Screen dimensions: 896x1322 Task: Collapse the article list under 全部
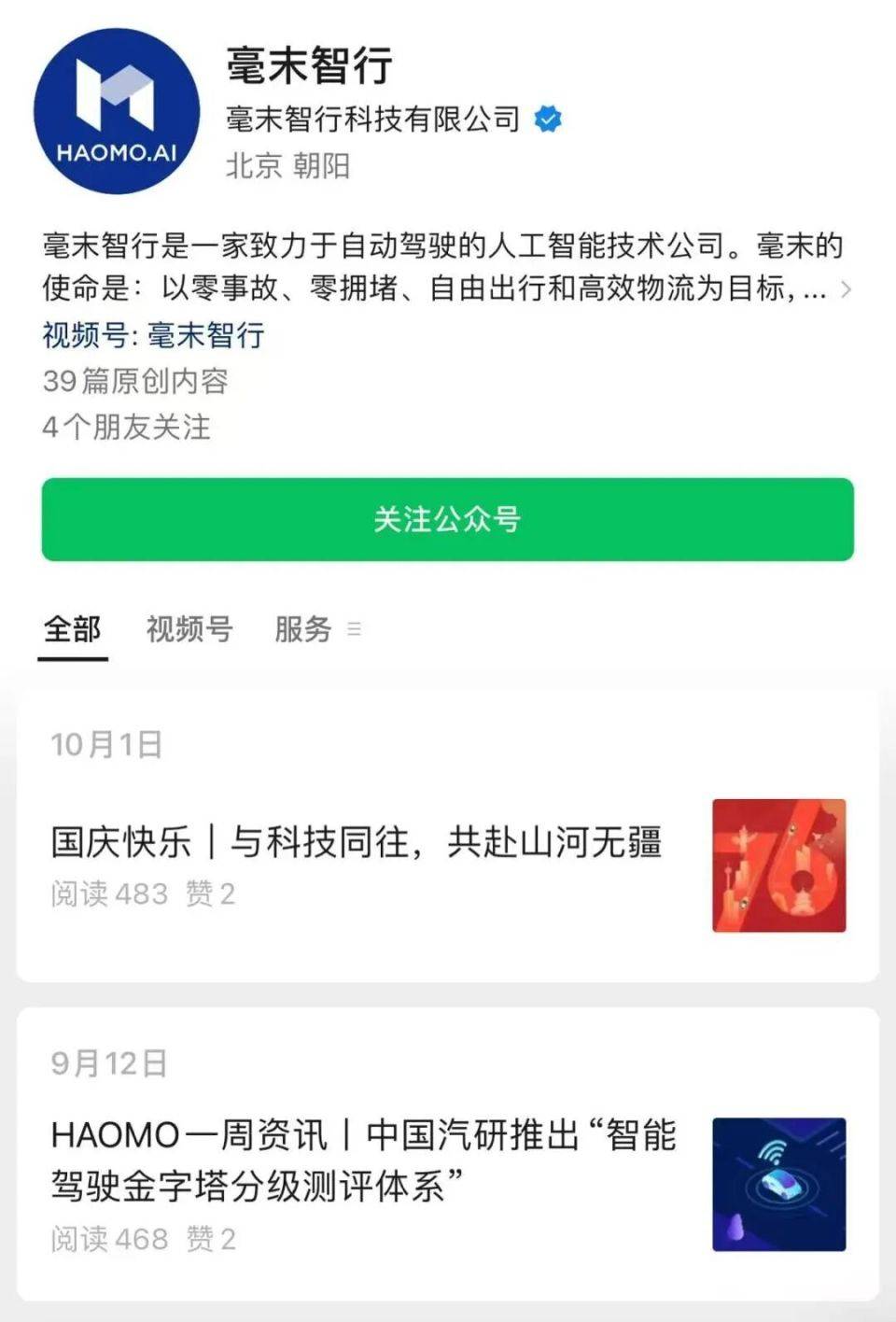pyautogui.click(x=75, y=631)
